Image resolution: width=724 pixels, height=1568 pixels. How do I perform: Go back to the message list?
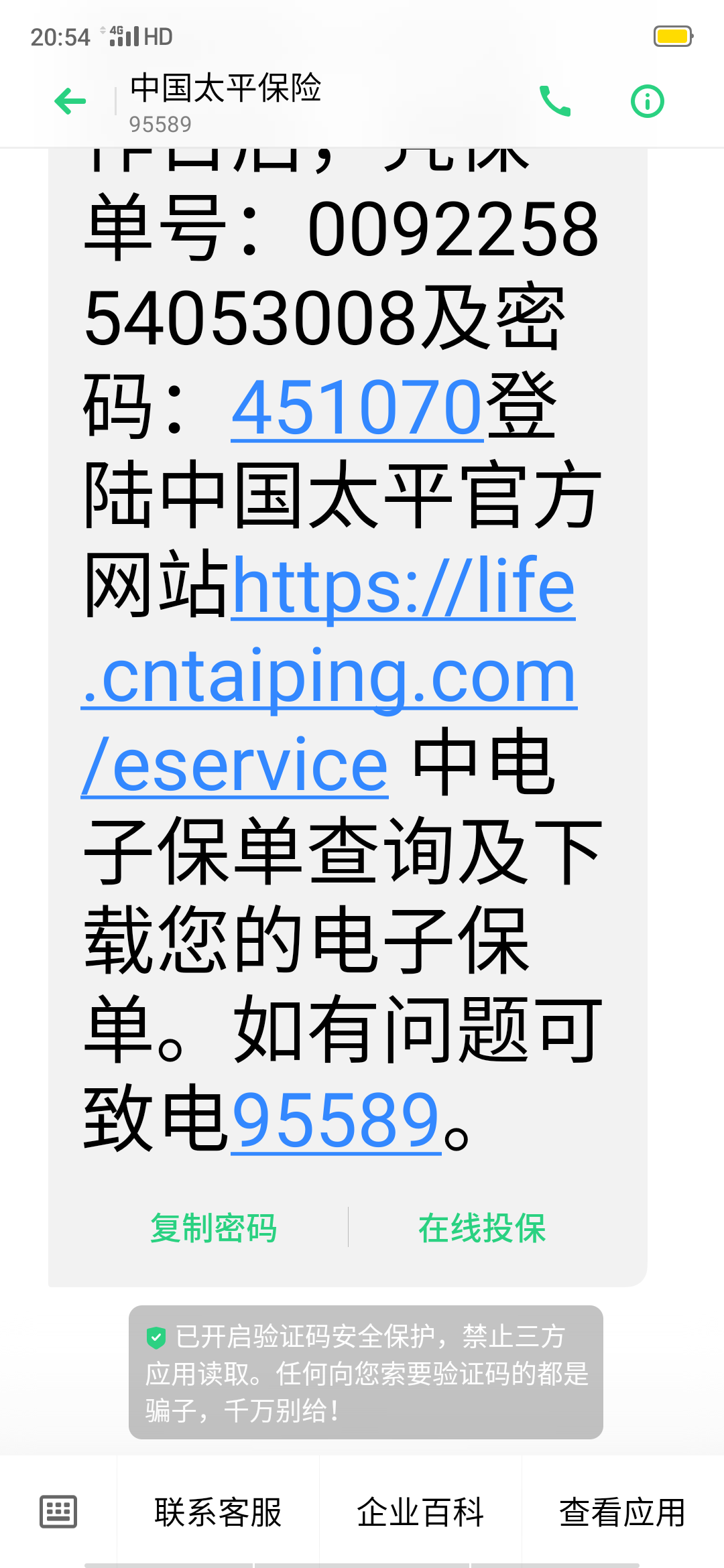[70, 102]
